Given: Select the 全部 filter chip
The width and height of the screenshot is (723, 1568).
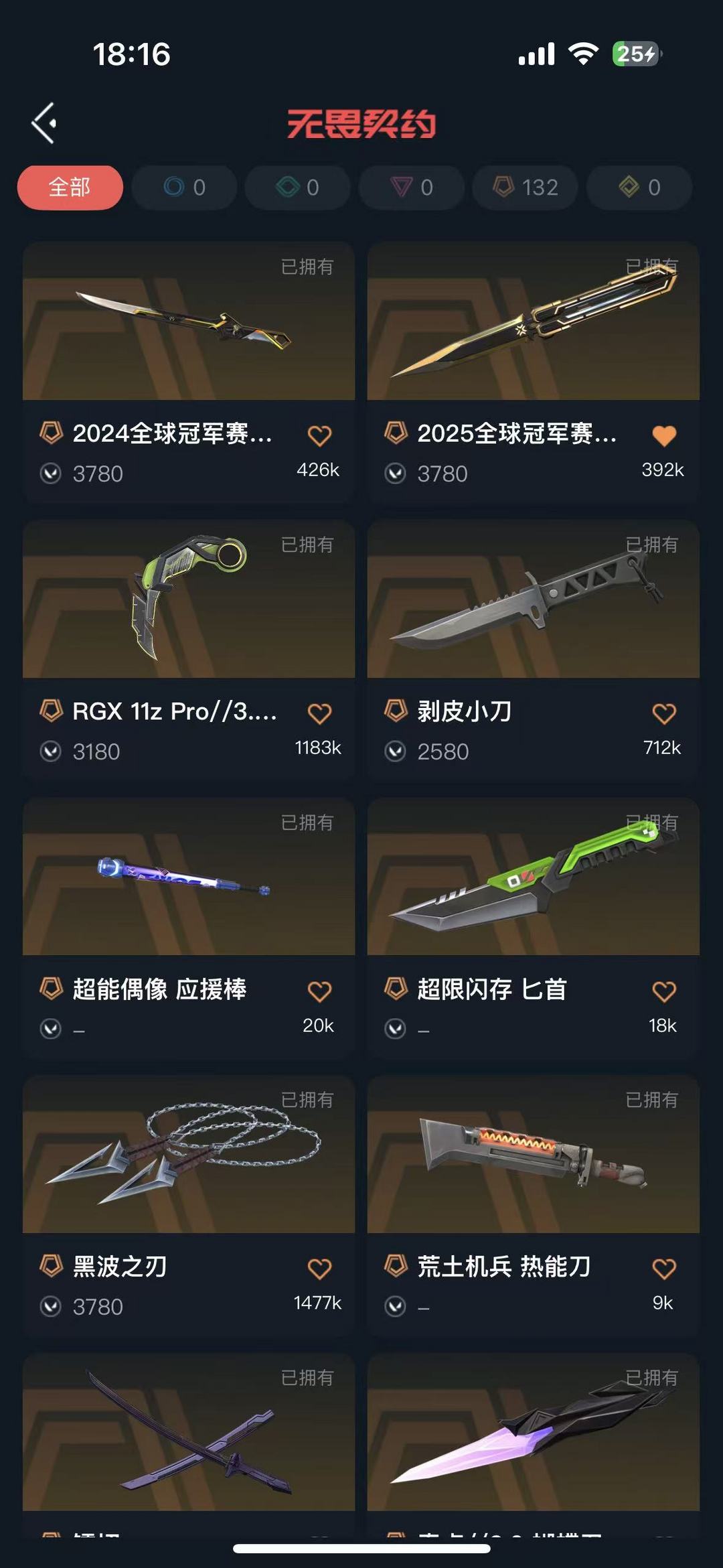Looking at the screenshot, I should click(70, 188).
